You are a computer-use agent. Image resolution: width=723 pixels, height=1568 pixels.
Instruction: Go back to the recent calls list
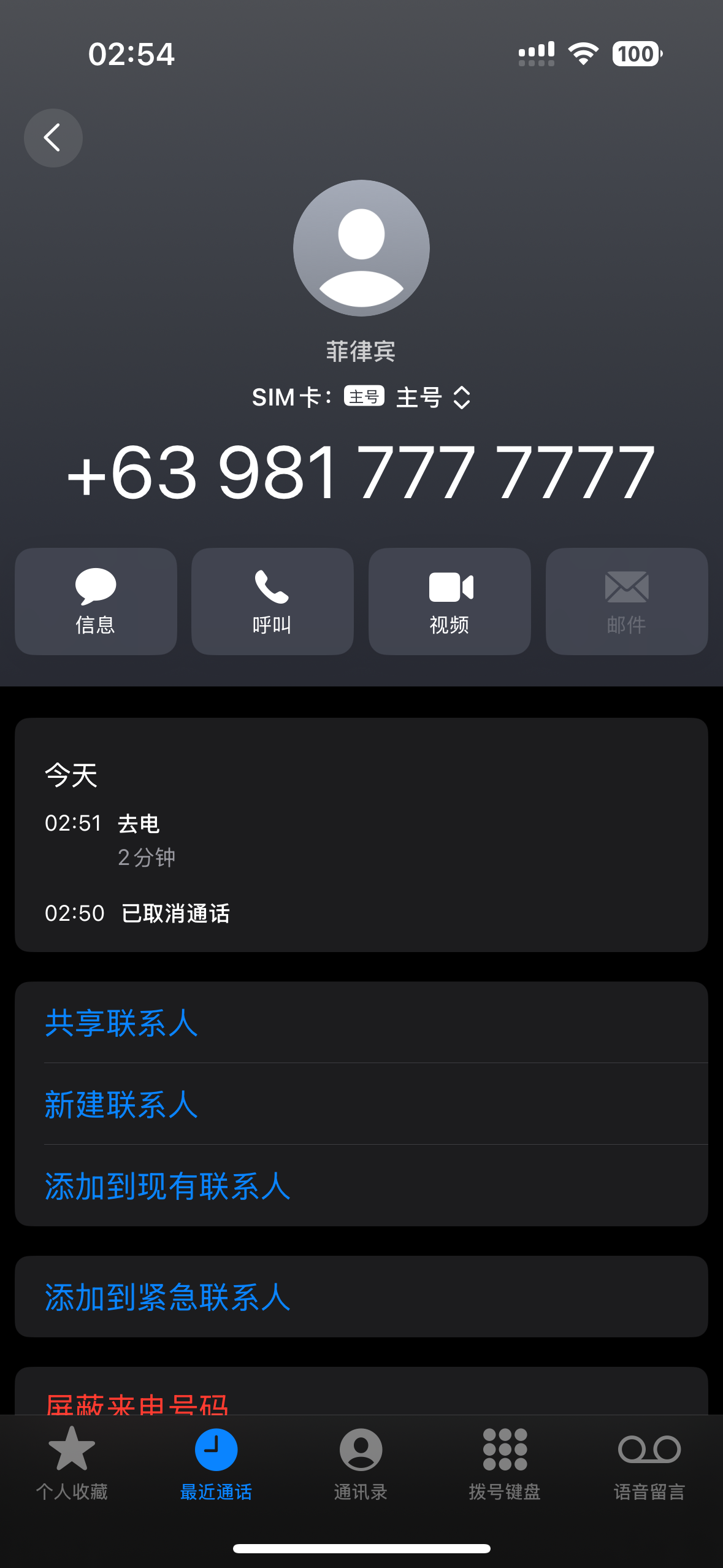(53, 138)
